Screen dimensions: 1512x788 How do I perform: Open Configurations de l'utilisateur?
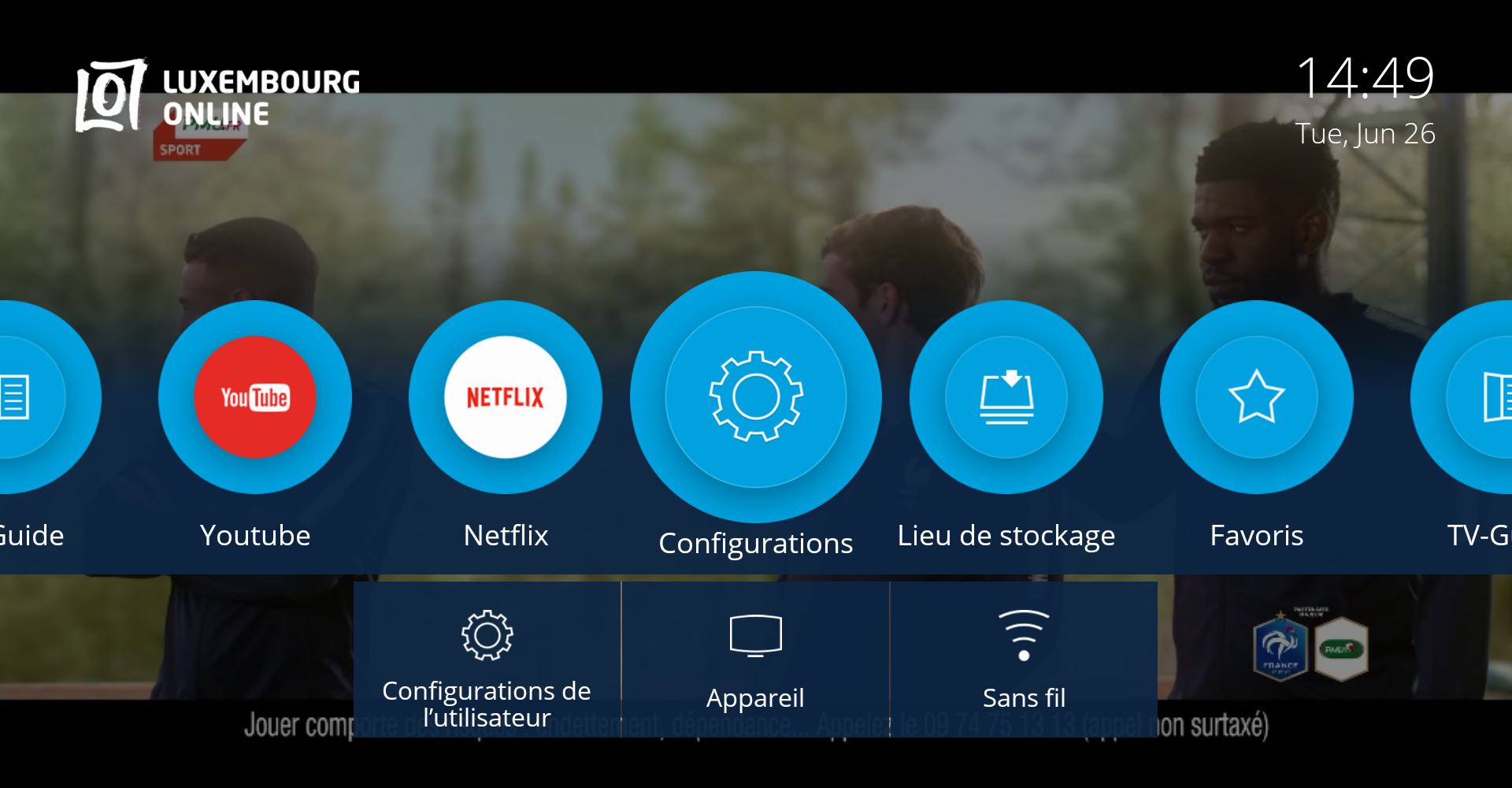click(487, 660)
